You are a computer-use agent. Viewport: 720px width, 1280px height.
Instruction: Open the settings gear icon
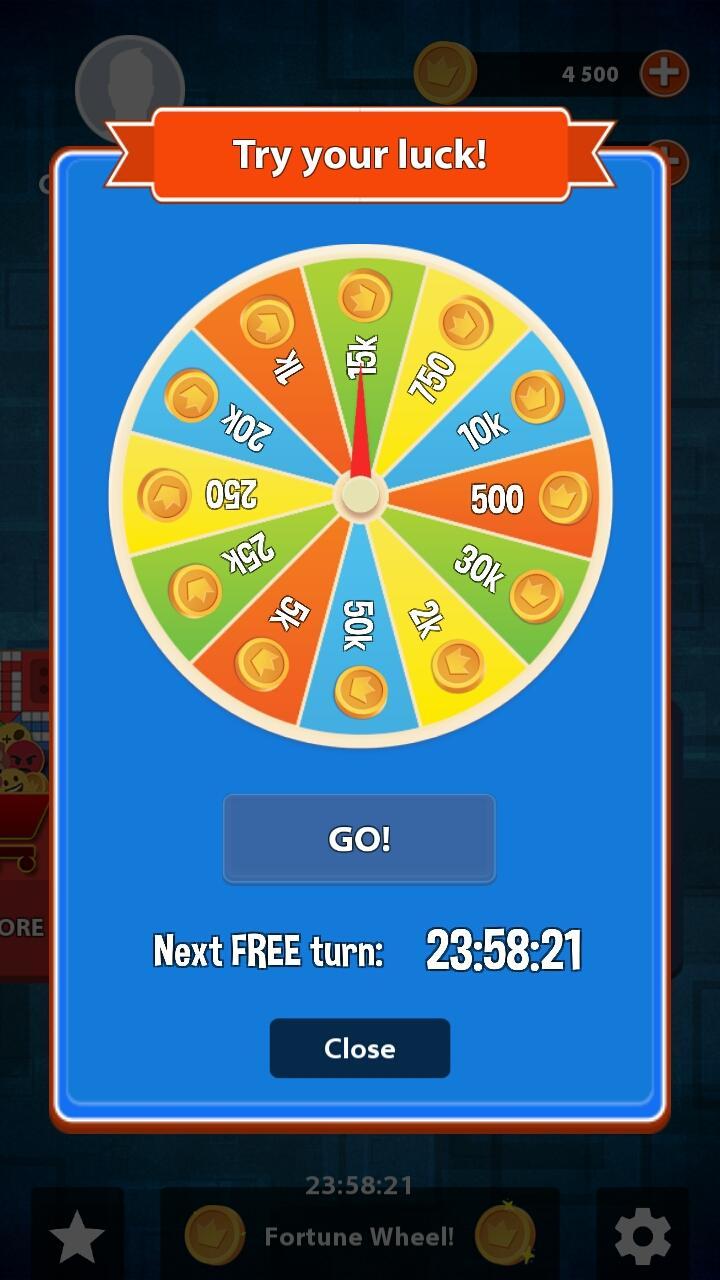coord(643,1237)
